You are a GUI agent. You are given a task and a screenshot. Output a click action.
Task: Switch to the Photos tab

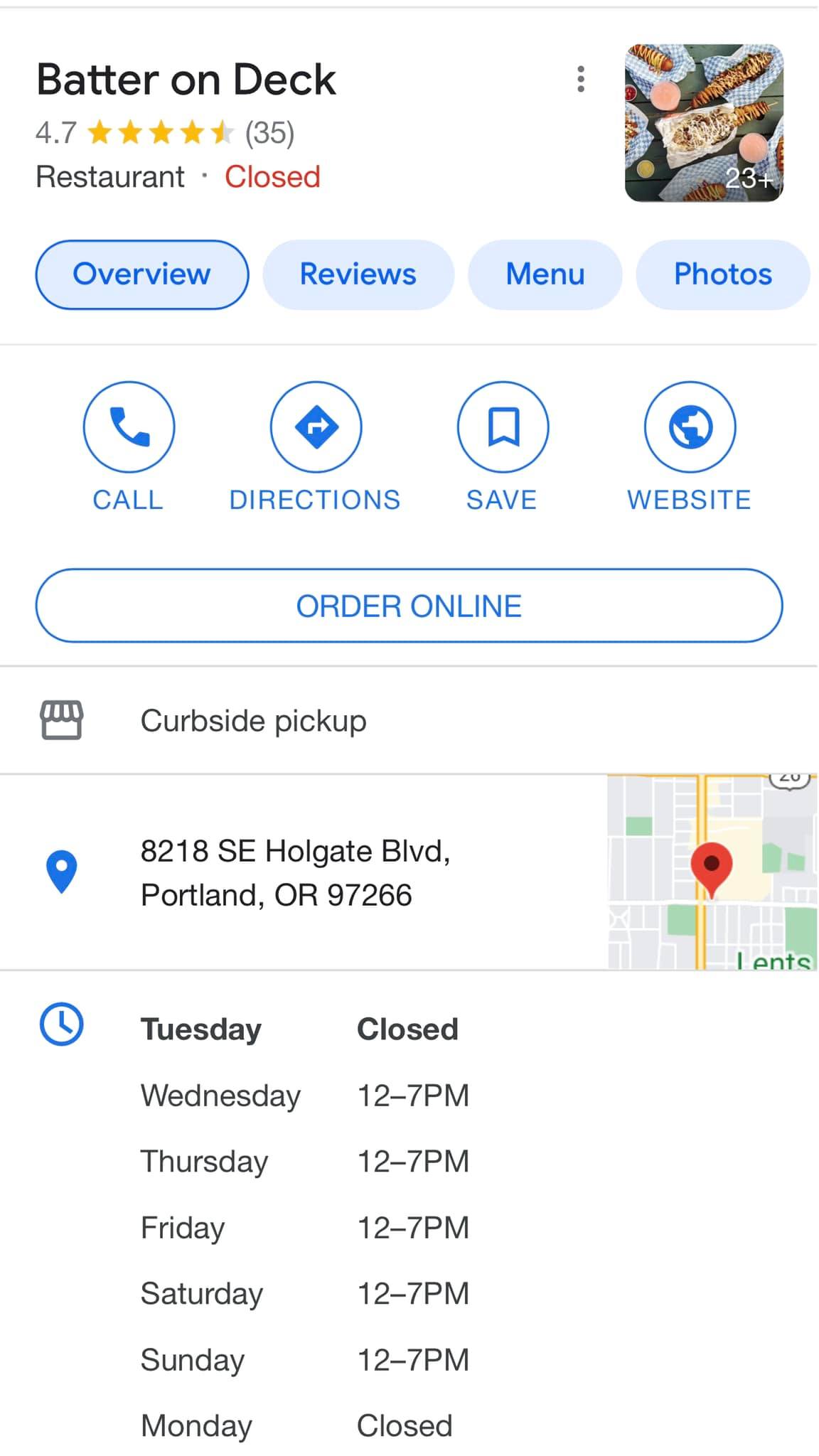pos(722,274)
